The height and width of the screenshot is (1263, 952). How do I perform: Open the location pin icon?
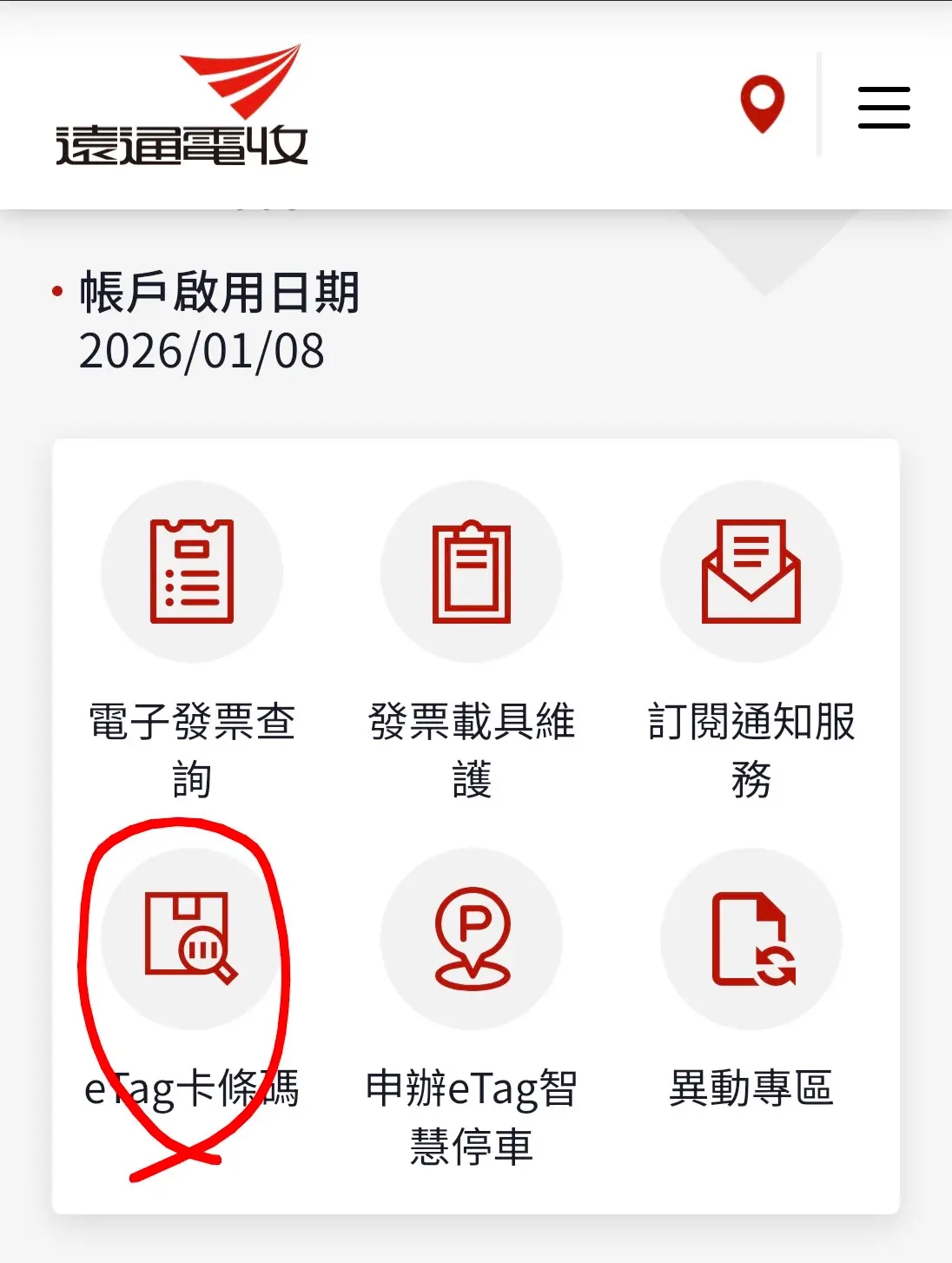coord(762,104)
